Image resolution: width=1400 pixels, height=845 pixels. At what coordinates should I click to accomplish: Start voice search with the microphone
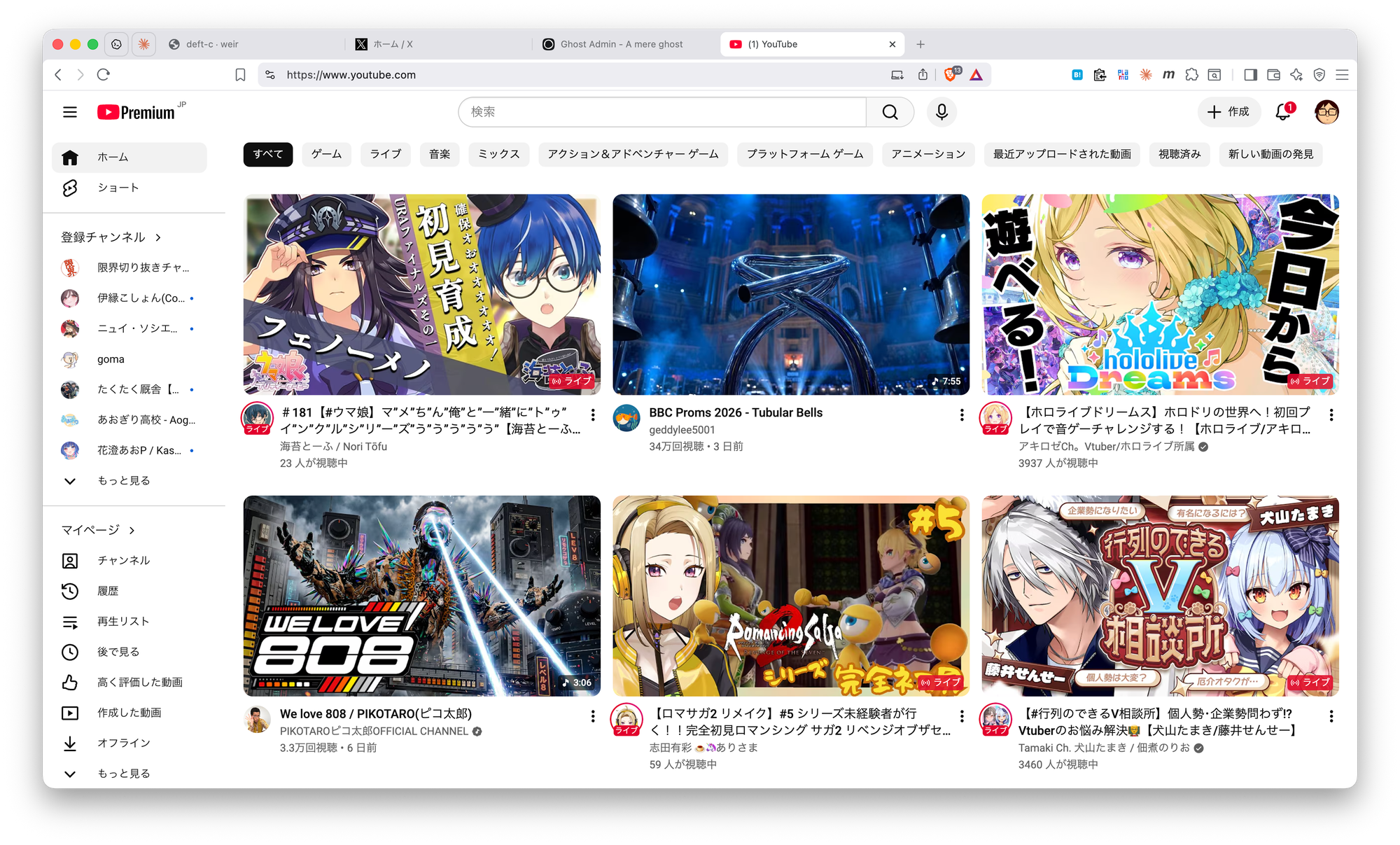coord(941,112)
